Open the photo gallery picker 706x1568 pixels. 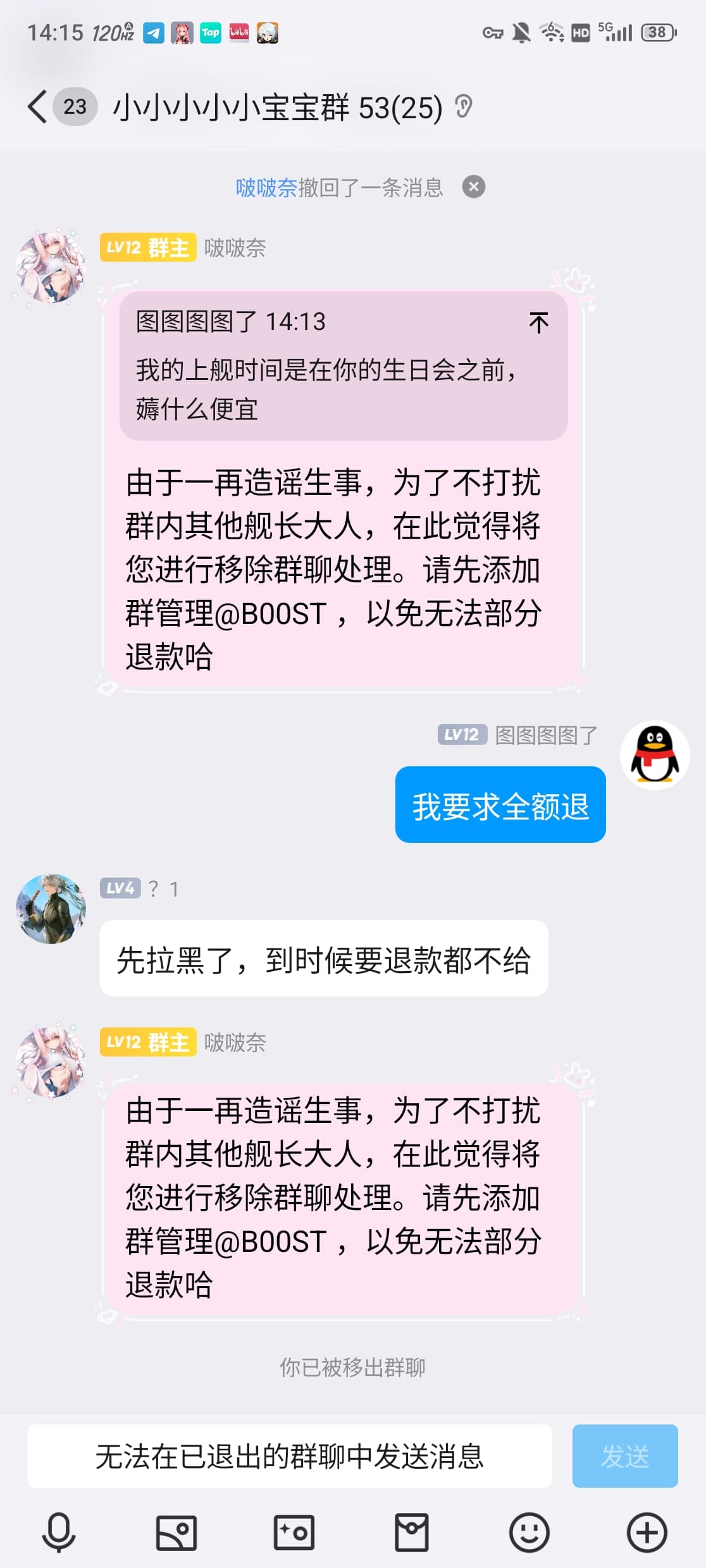(x=176, y=1531)
